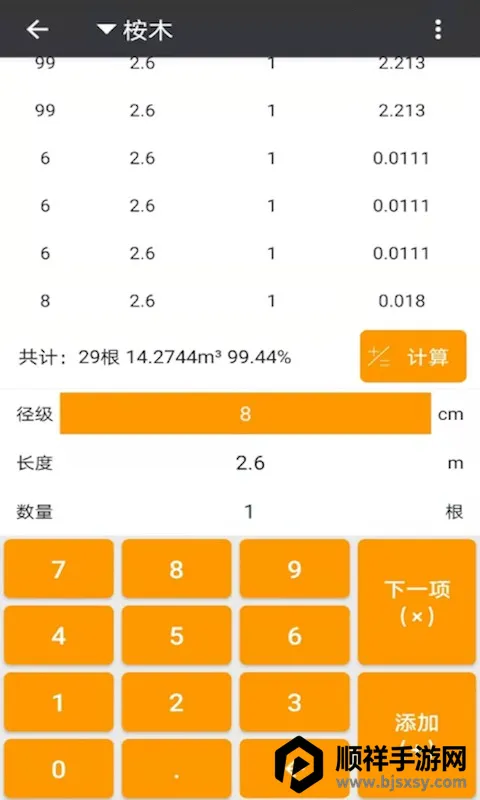Enter digit 0 on the keypad

59,769
